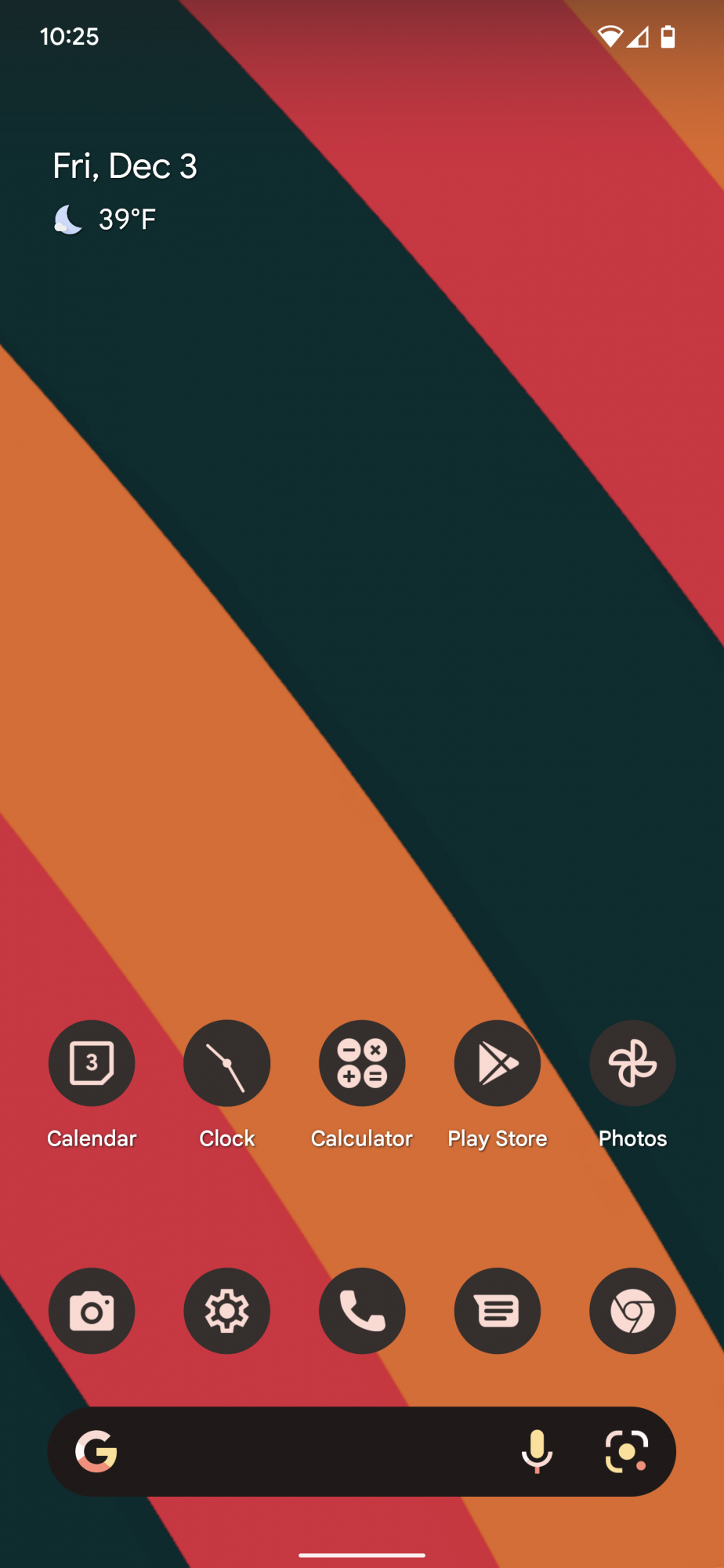
Task: Open the Phone dialer app
Action: coord(362,1311)
